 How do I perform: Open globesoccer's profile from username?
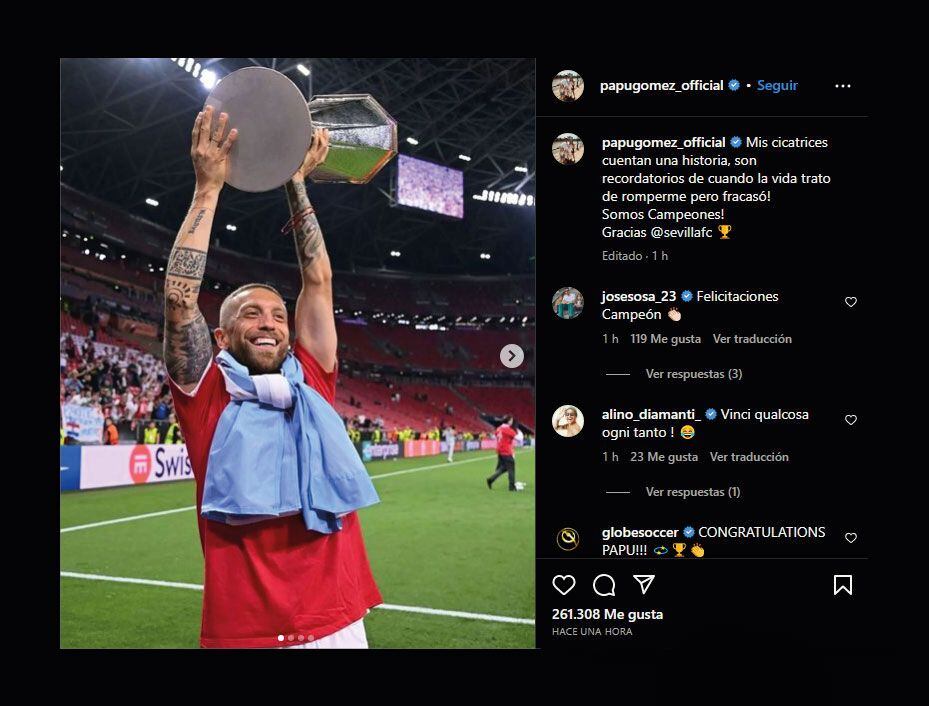click(x=640, y=532)
